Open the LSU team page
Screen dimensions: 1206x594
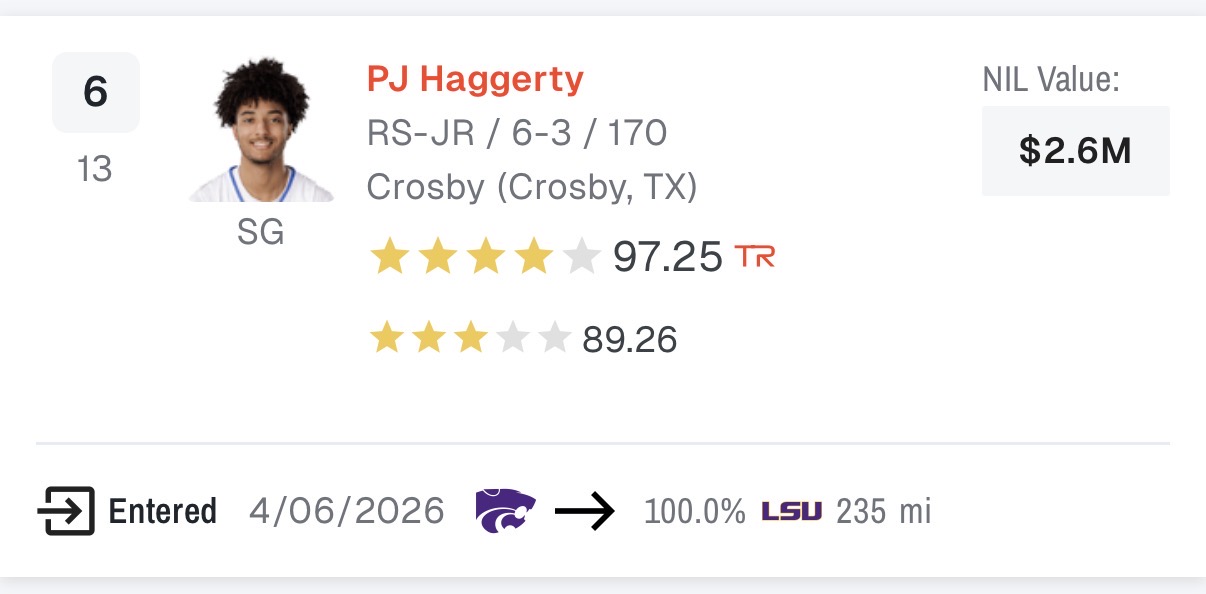pyautogui.click(x=791, y=512)
